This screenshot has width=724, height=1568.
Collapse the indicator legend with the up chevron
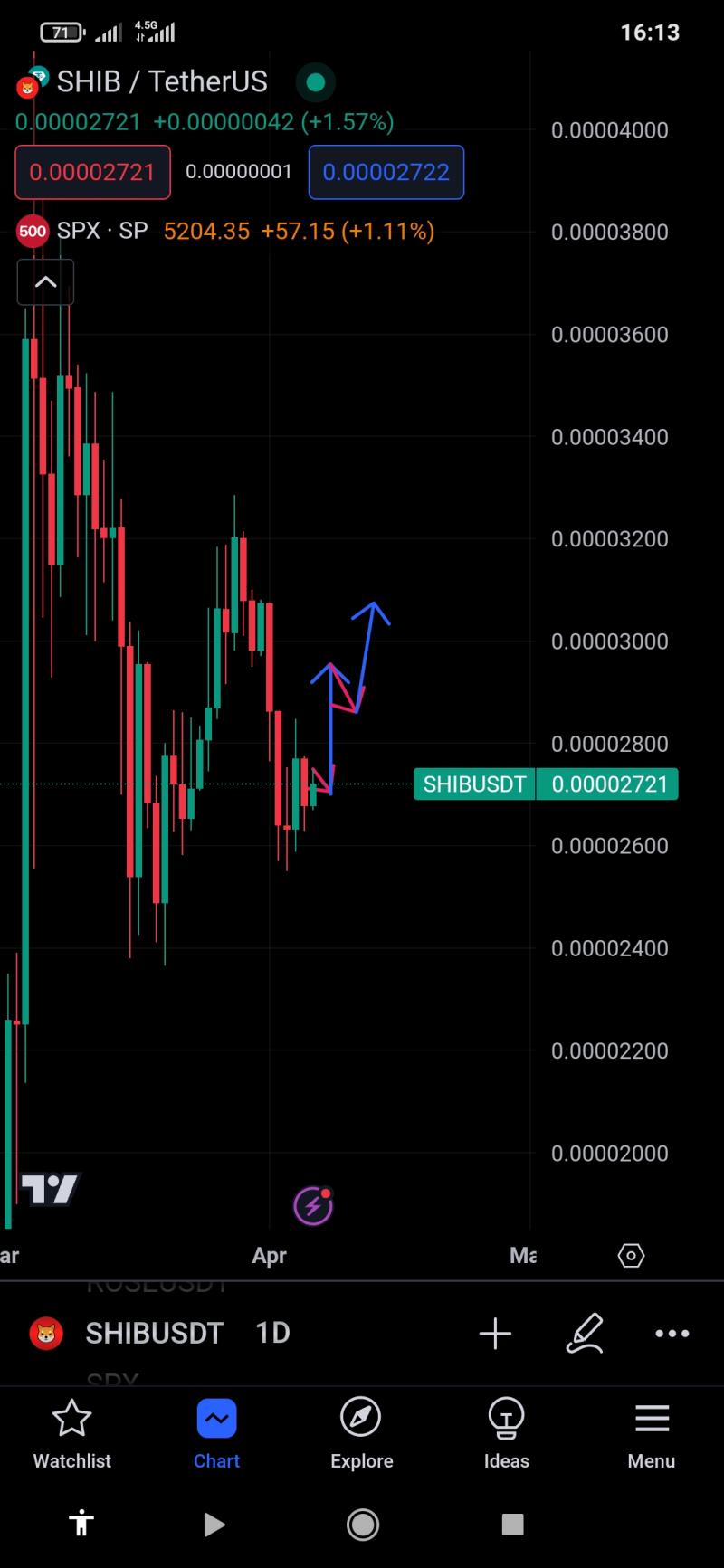(x=45, y=282)
